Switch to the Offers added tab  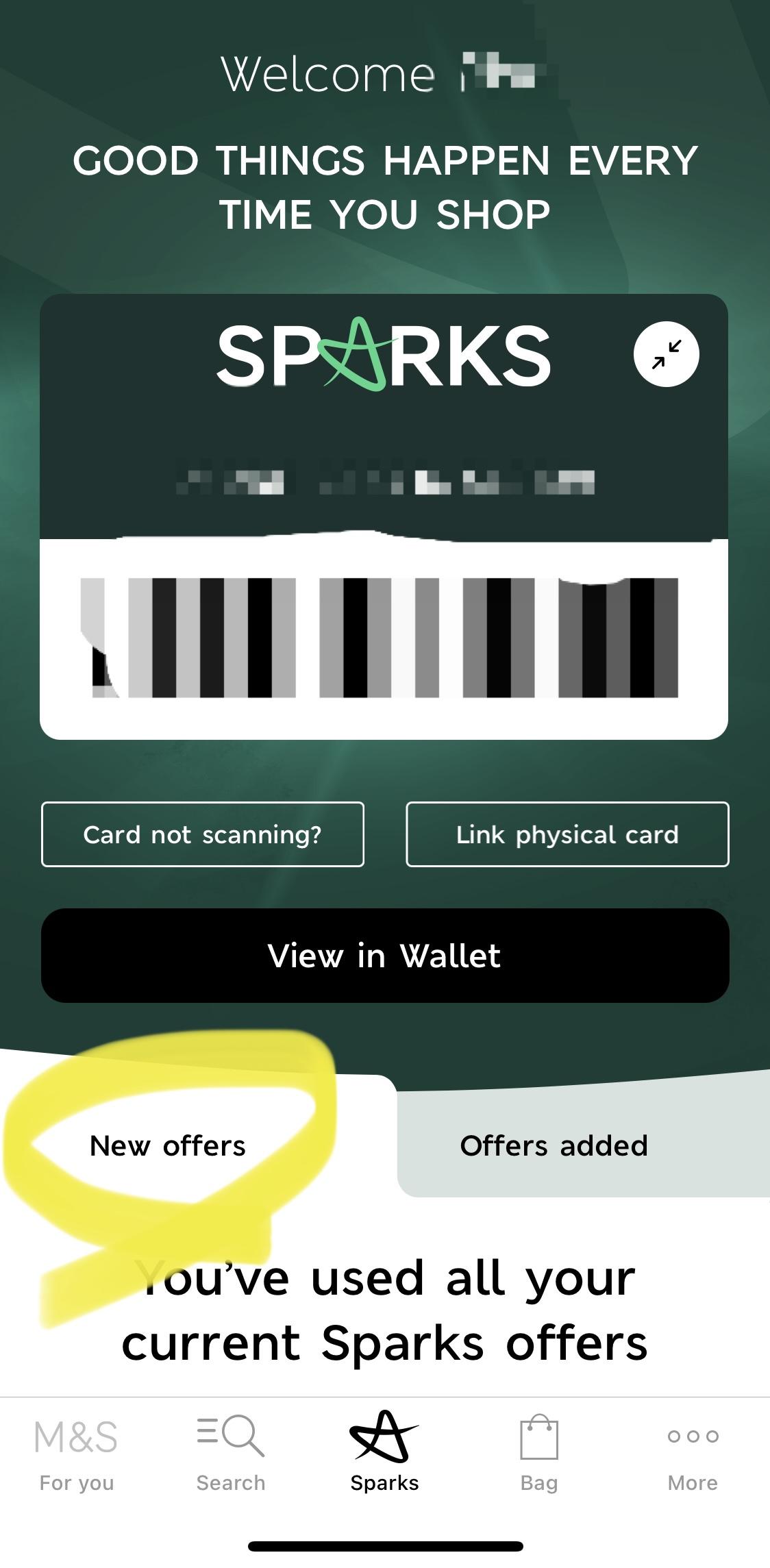point(554,1146)
